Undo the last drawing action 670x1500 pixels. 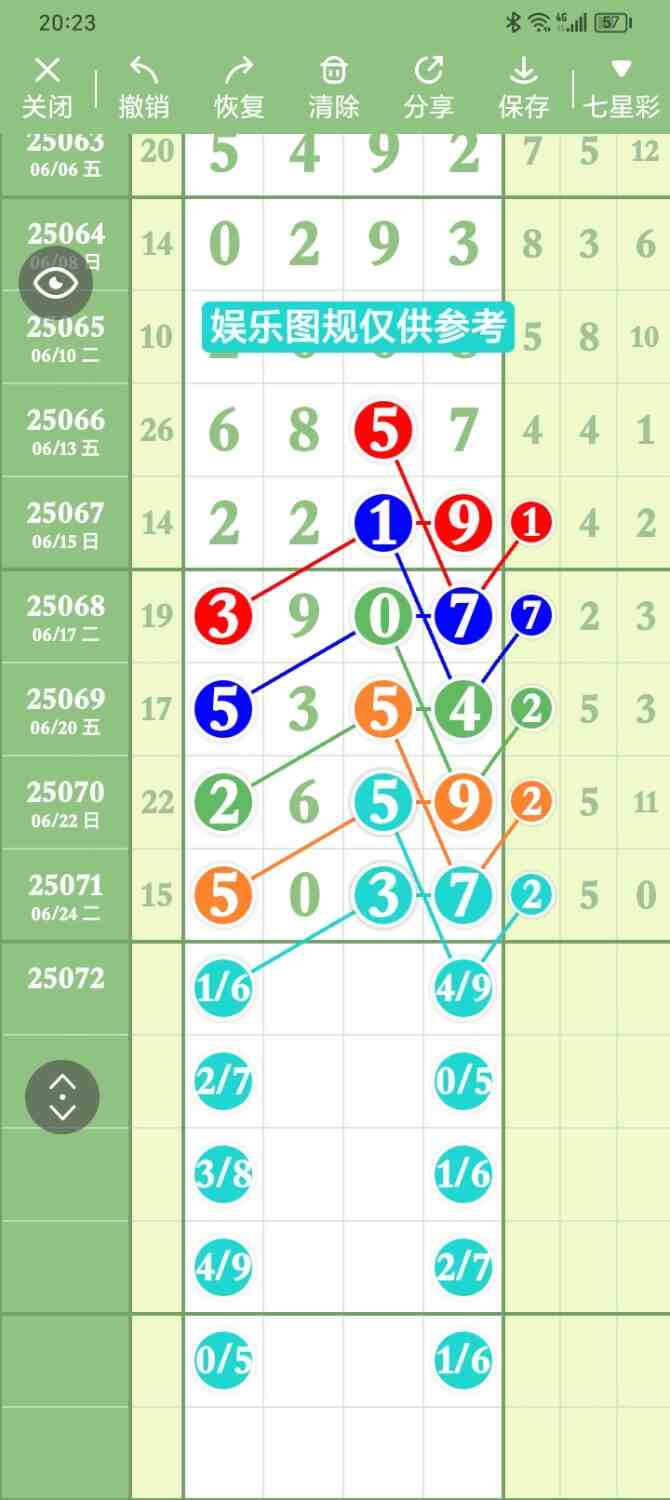tap(143, 87)
